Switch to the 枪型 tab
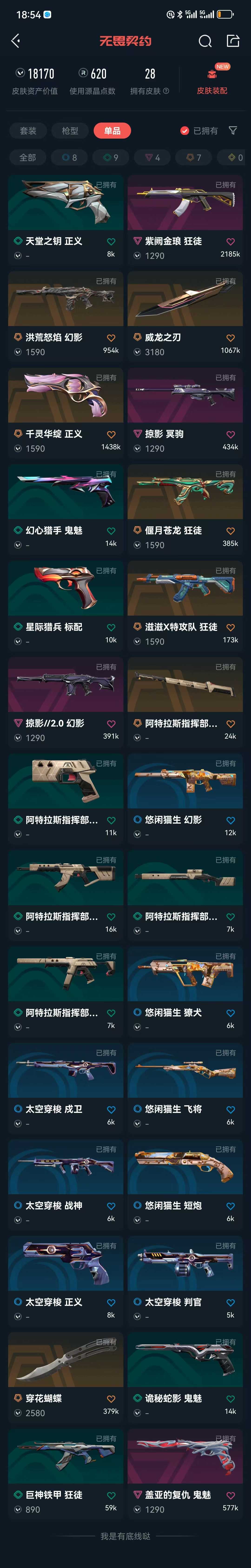The width and height of the screenshot is (251, 1568). point(70,131)
